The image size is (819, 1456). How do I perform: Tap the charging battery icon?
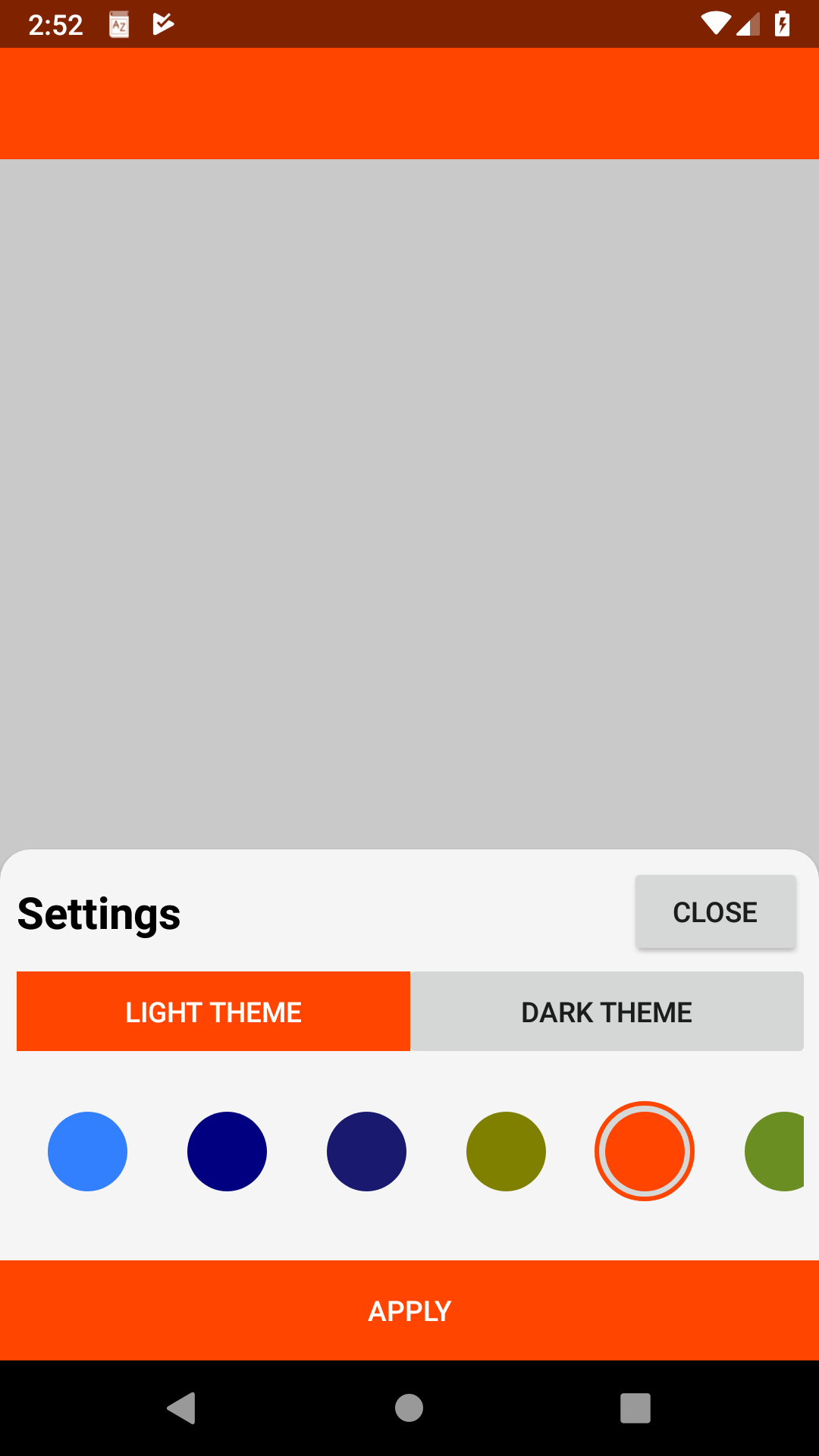coord(782,23)
